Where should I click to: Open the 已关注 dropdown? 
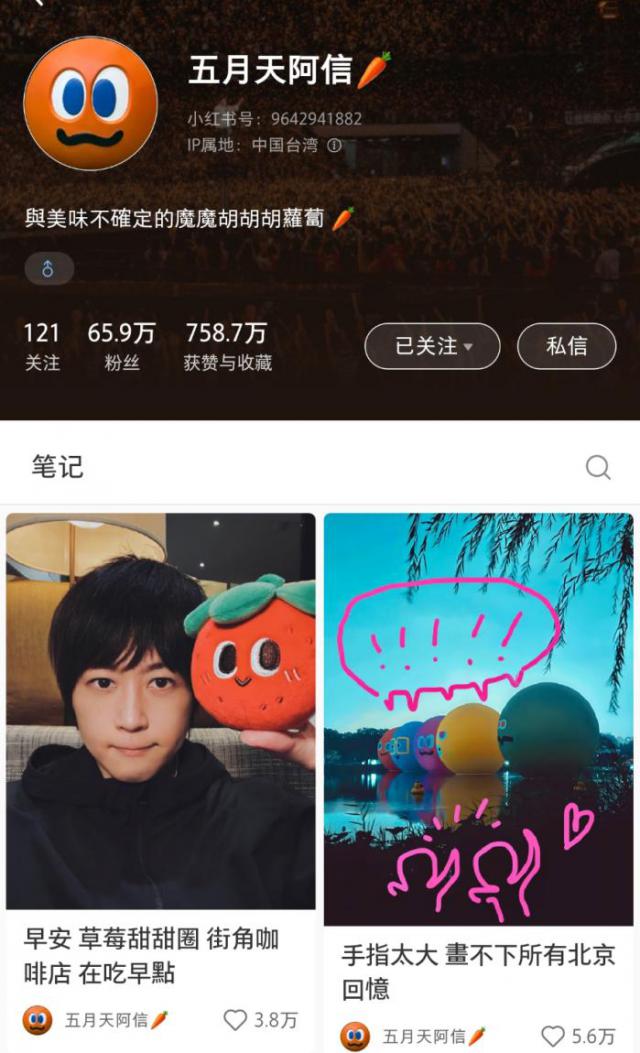tap(432, 346)
